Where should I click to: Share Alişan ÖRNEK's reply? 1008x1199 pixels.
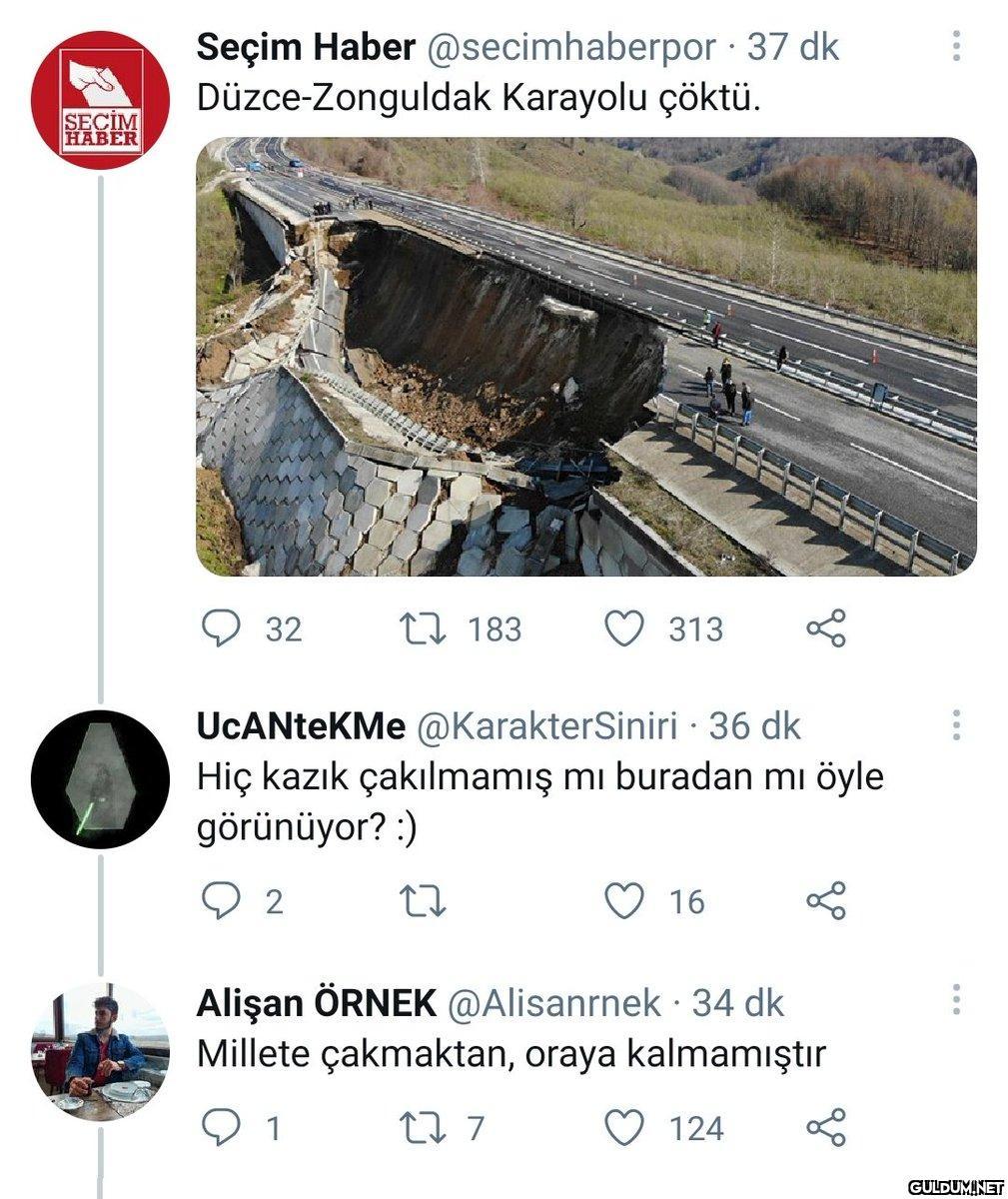coord(826,1128)
